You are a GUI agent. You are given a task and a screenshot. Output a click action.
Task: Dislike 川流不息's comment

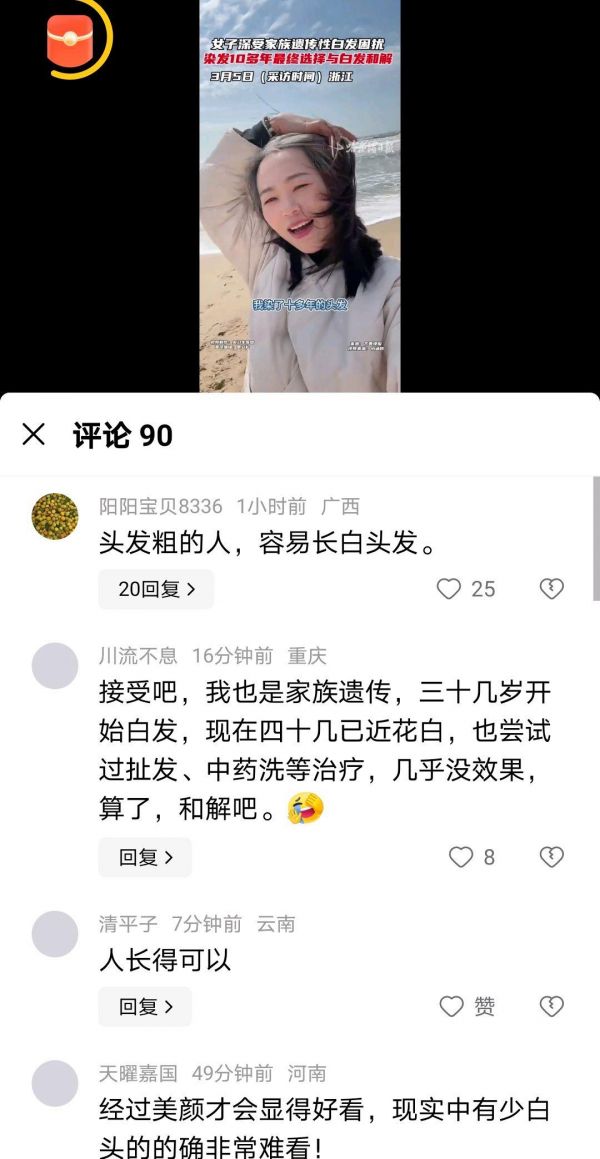coord(551,857)
